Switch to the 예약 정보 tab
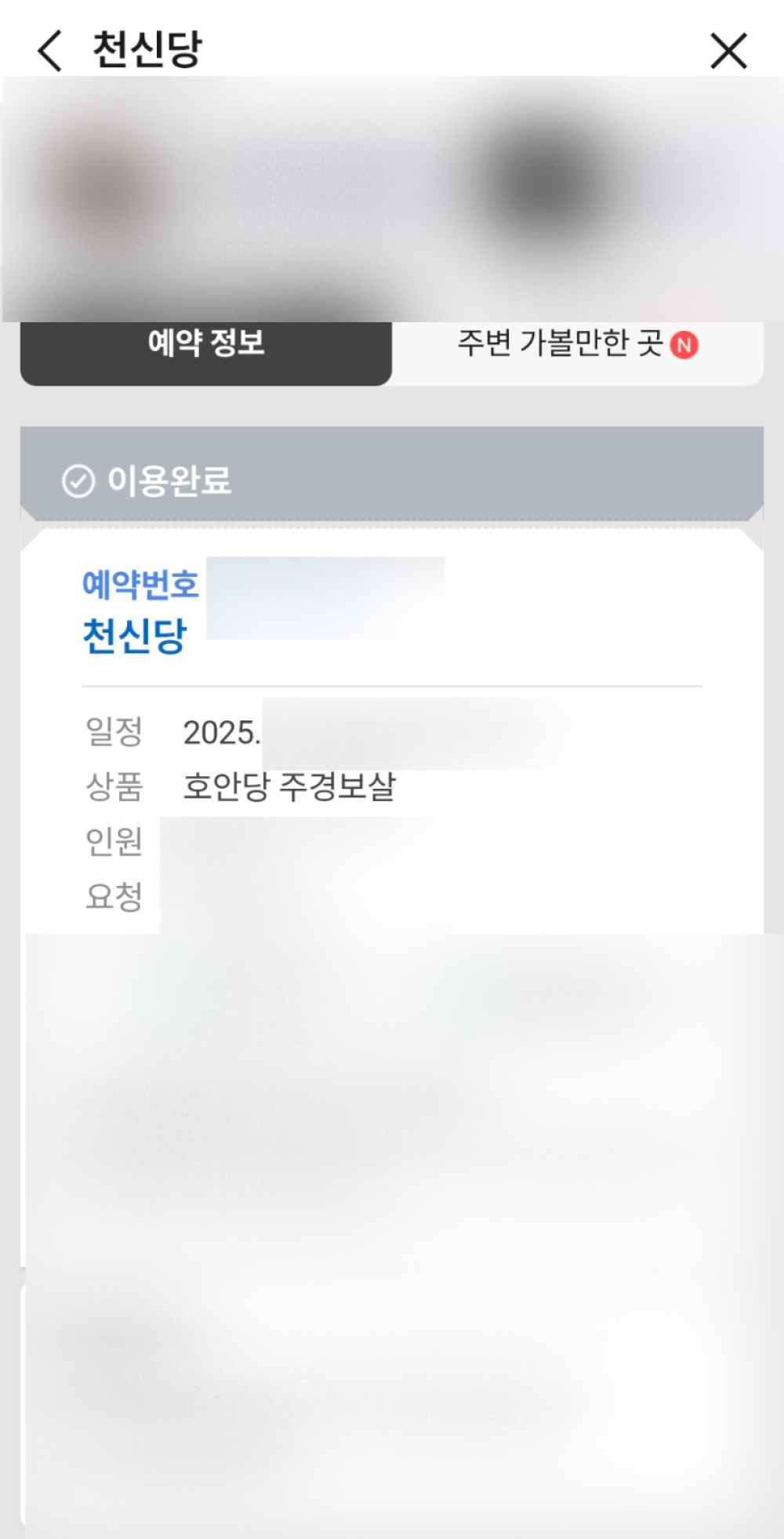784x1539 pixels. (205, 345)
